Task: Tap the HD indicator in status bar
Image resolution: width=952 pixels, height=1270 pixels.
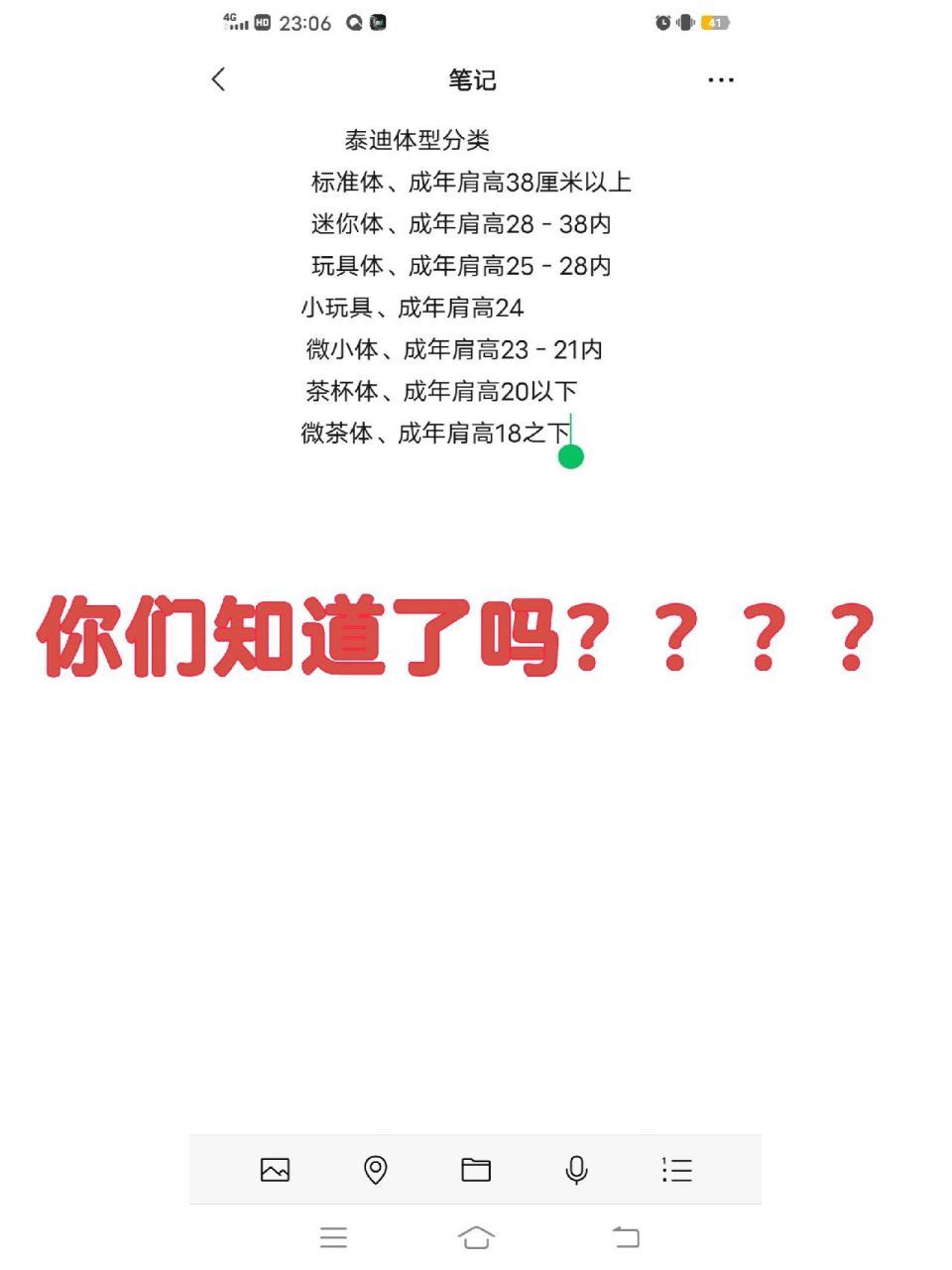Action: click(263, 22)
